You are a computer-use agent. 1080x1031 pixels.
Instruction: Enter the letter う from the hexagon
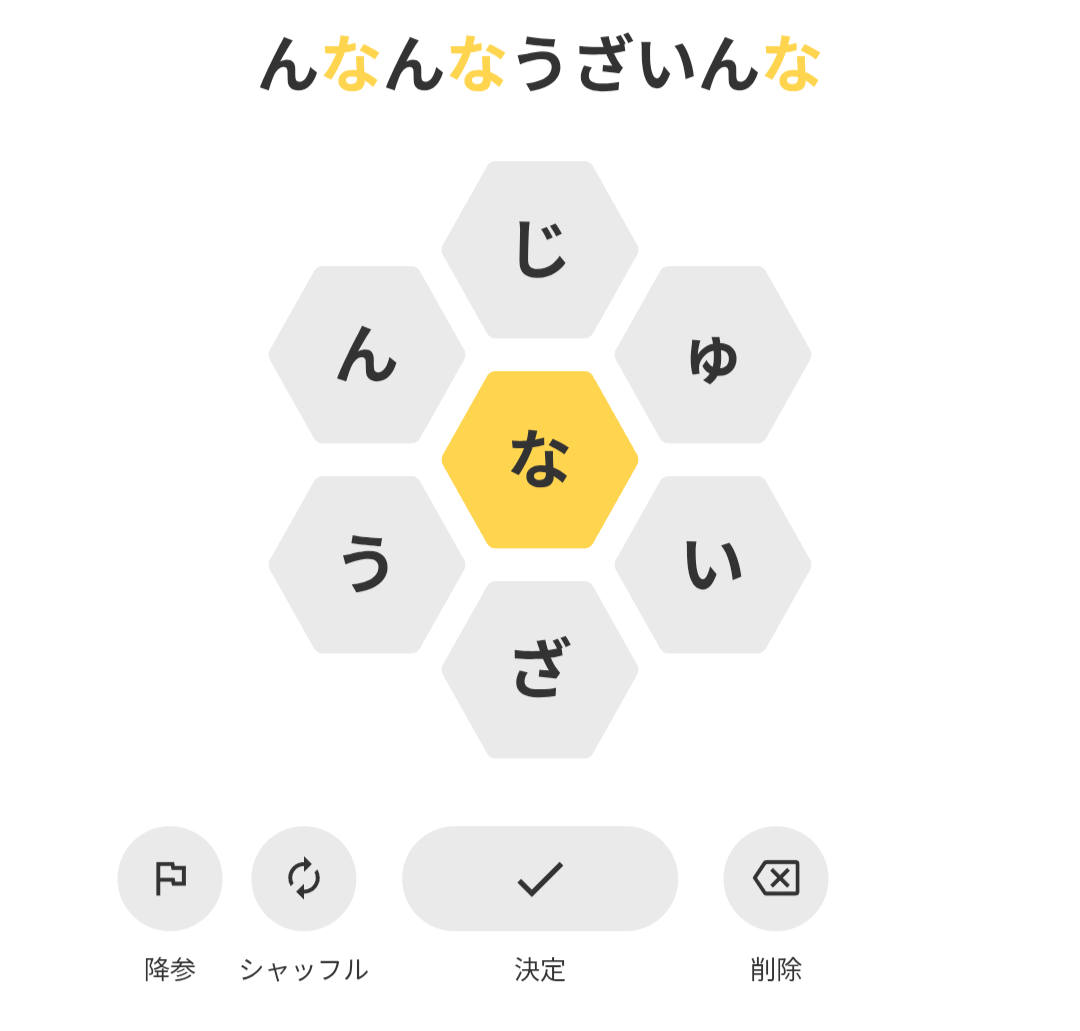pyautogui.click(x=367, y=565)
